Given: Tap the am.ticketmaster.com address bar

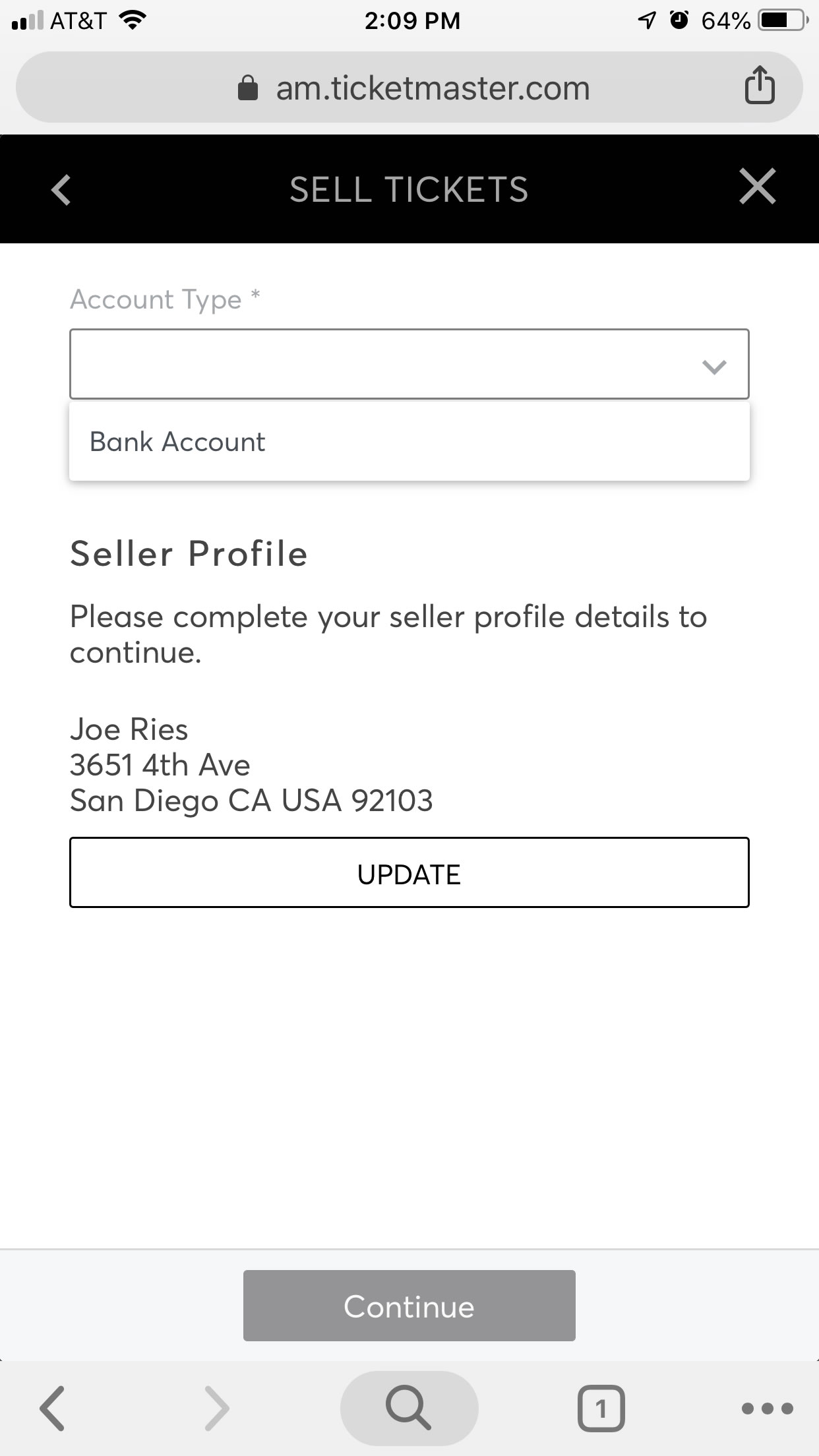Looking at the screenshot, I should pyautogui.click(x=409, y=87).
